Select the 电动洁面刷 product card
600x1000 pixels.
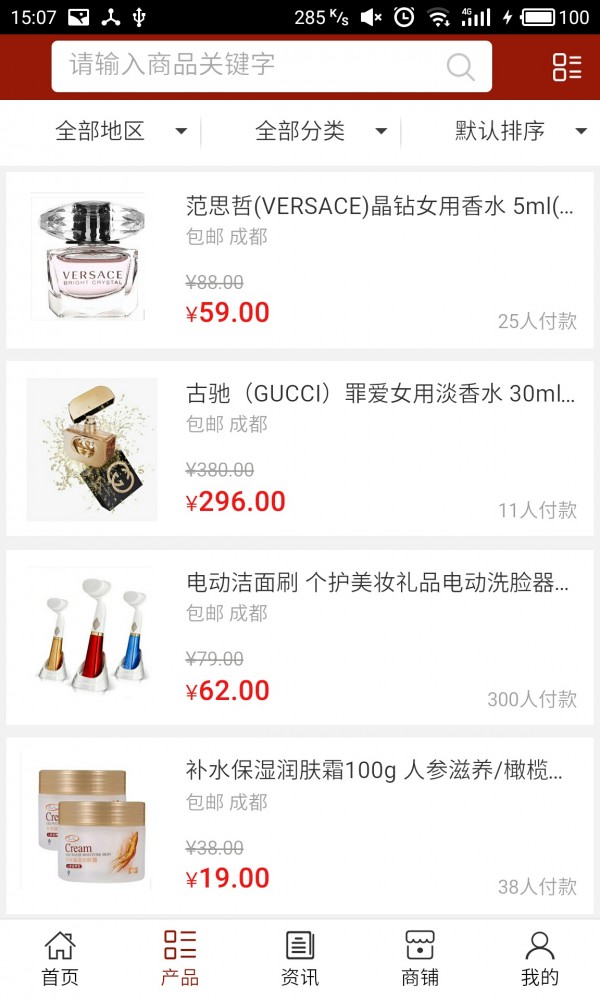(x=300, y=637)
